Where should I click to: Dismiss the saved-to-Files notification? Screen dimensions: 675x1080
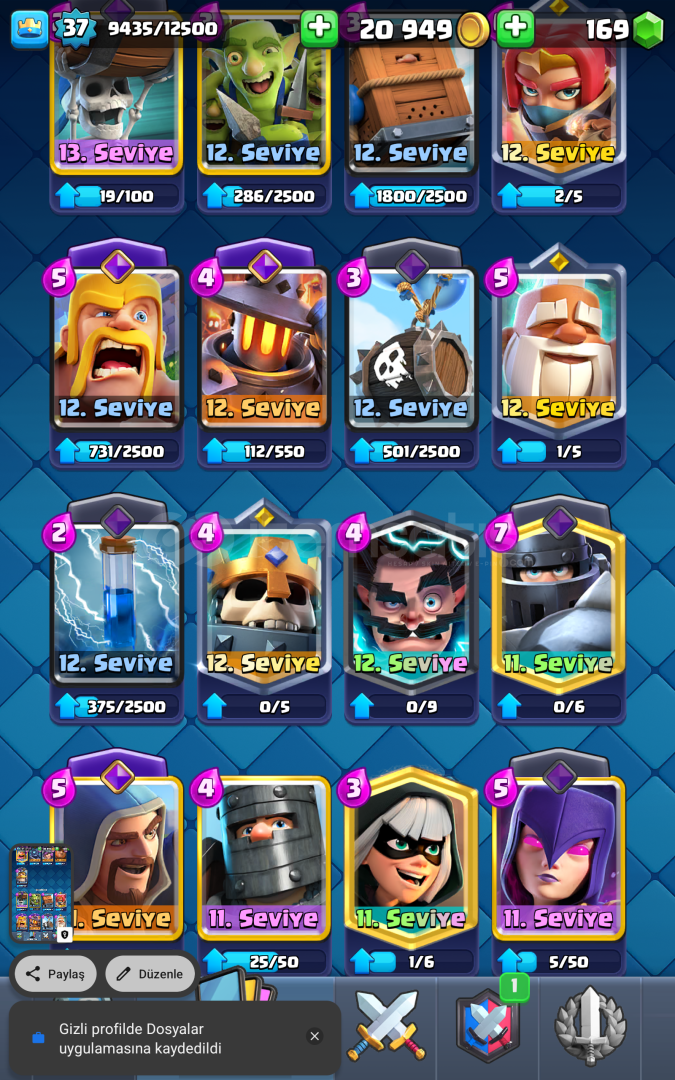tap(314, 1036)
